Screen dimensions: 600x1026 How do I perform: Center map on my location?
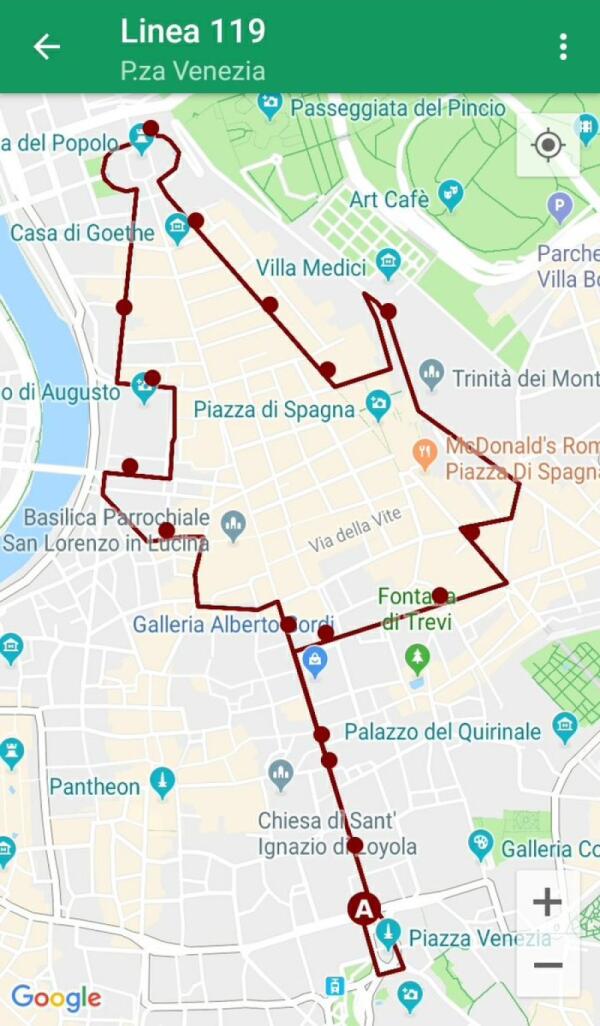pos(548,146)
